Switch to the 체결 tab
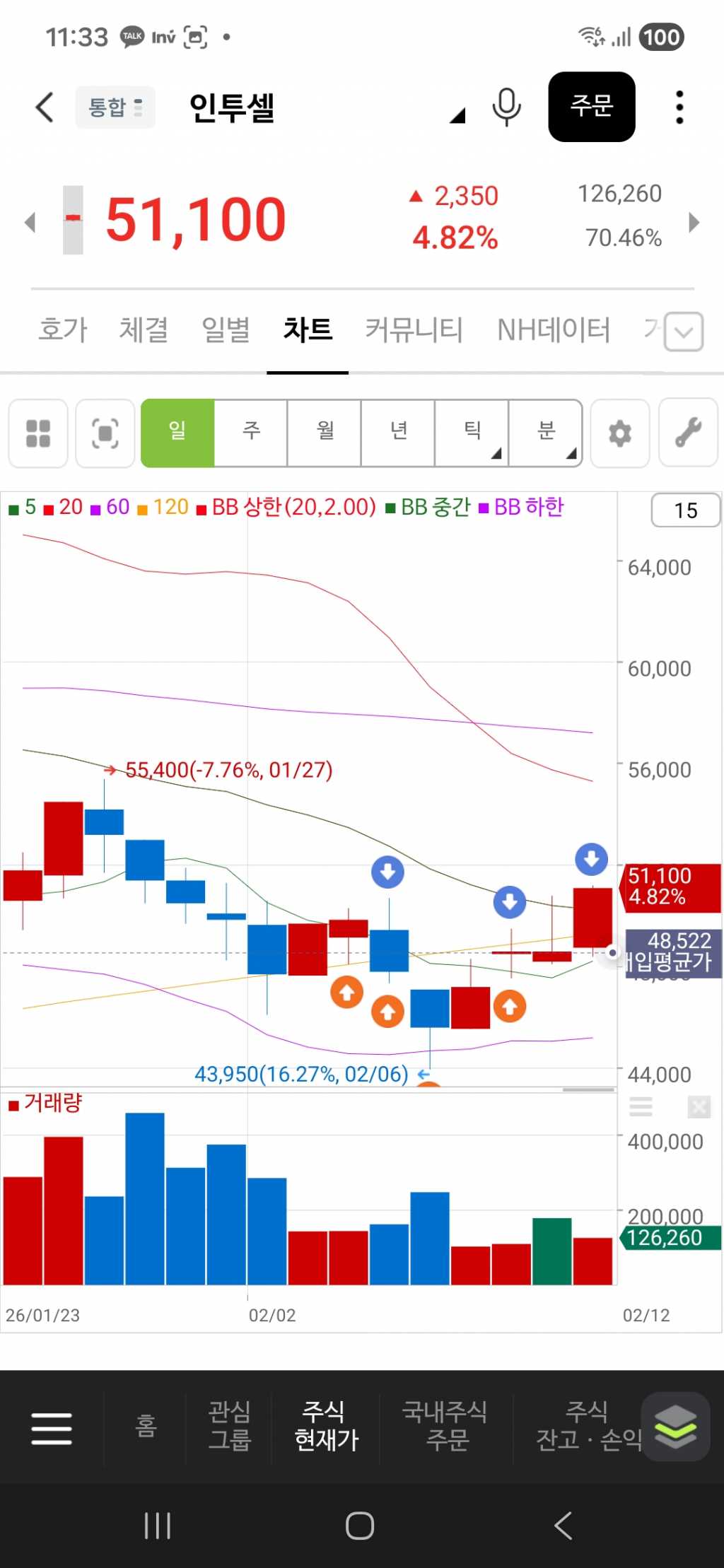Image resolution: width=724 pixels, height=1568 pixels. [x=144, y=329]
